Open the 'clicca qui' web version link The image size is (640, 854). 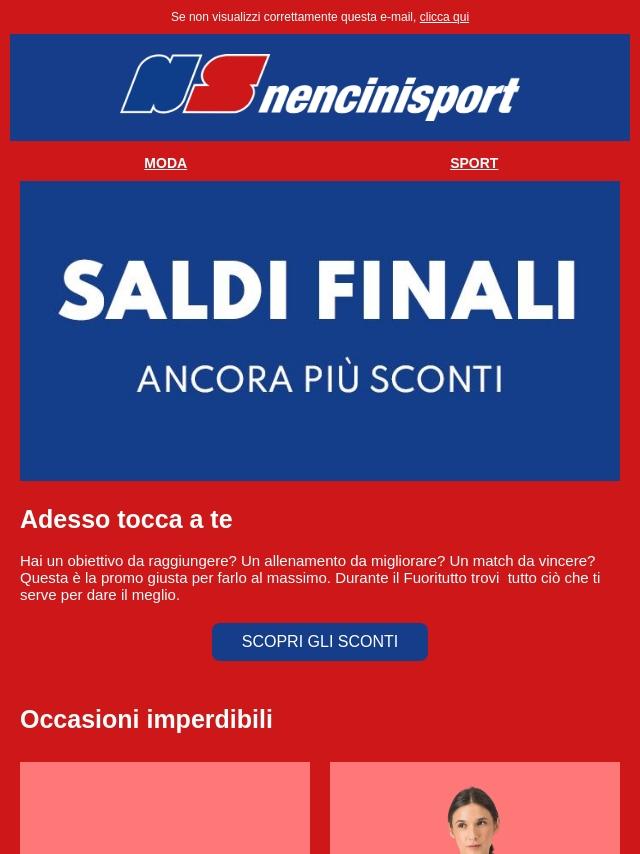[x=444, y=17]
